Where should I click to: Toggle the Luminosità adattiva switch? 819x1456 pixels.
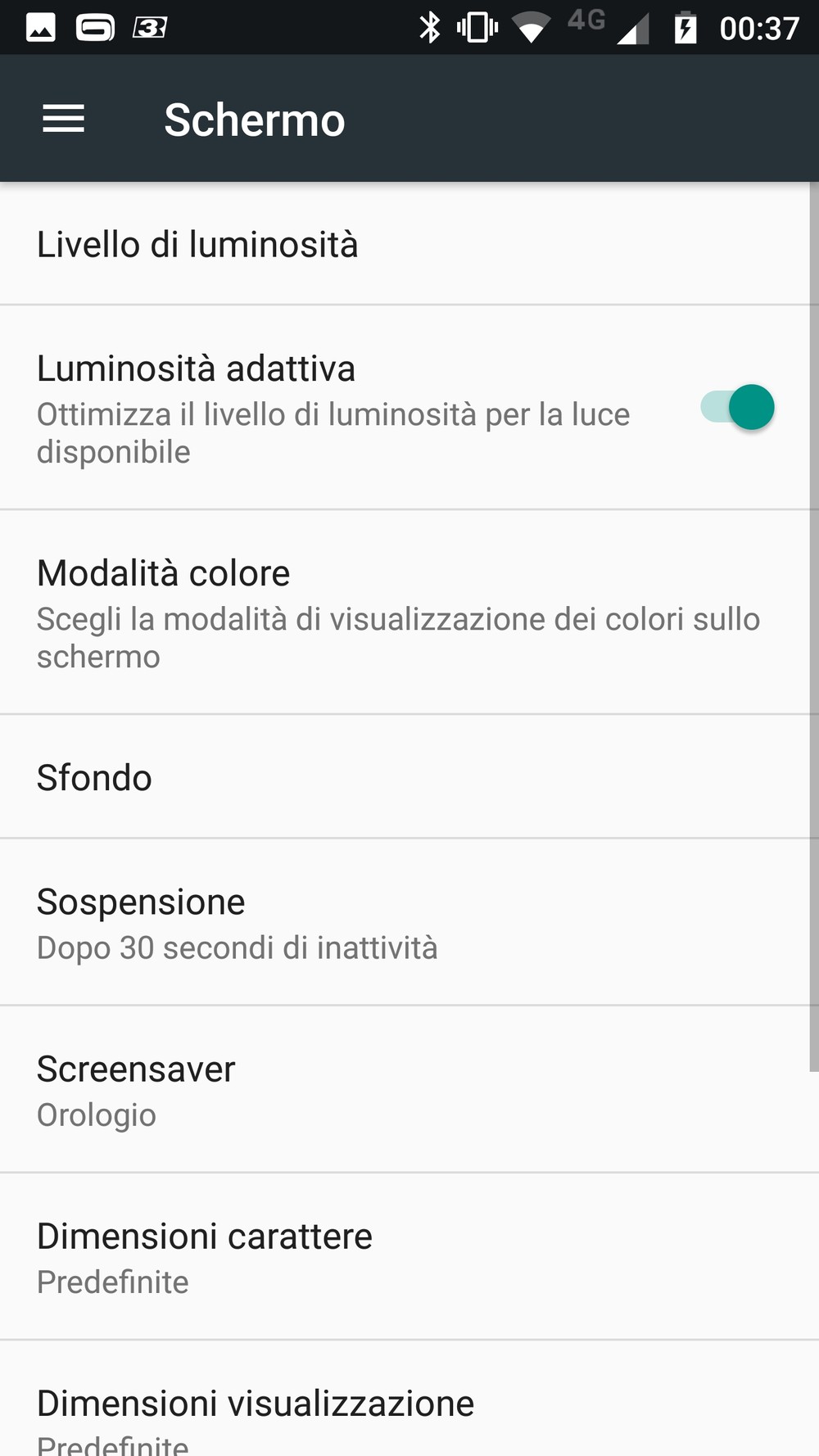[737, 407]
